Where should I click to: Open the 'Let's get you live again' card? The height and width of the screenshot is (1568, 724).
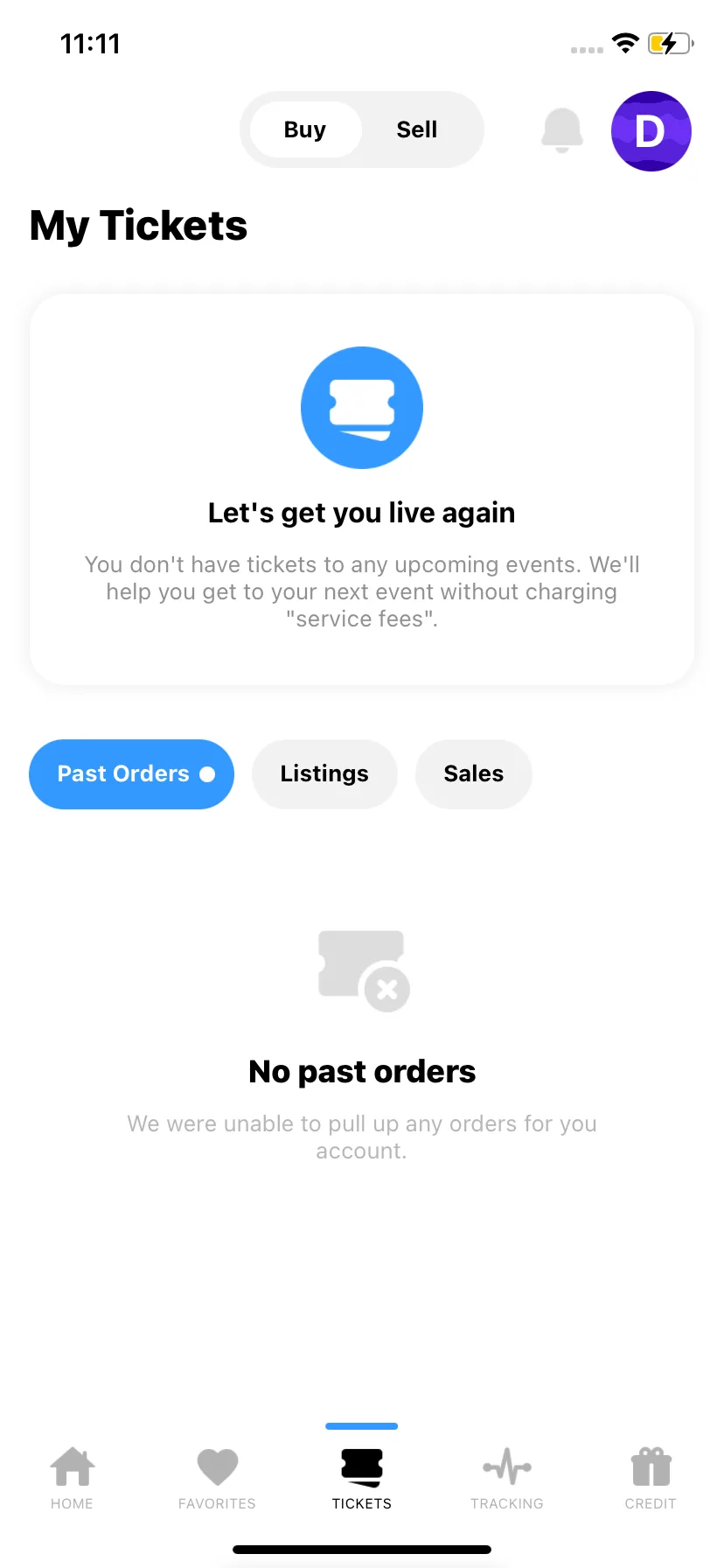pos(362,490)
